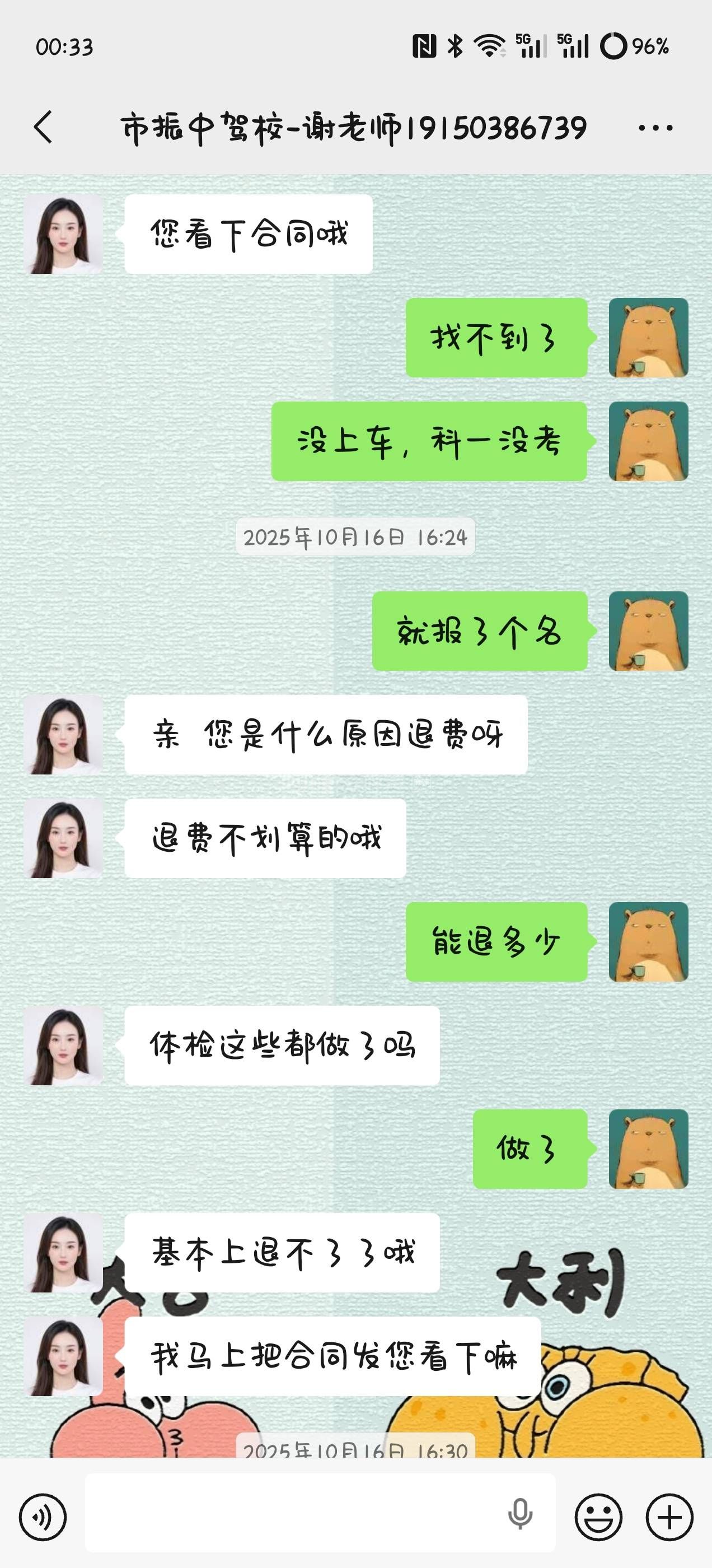Open the chat's three-dot menu
Screen dimensions: 712x1568
[655, 128]
